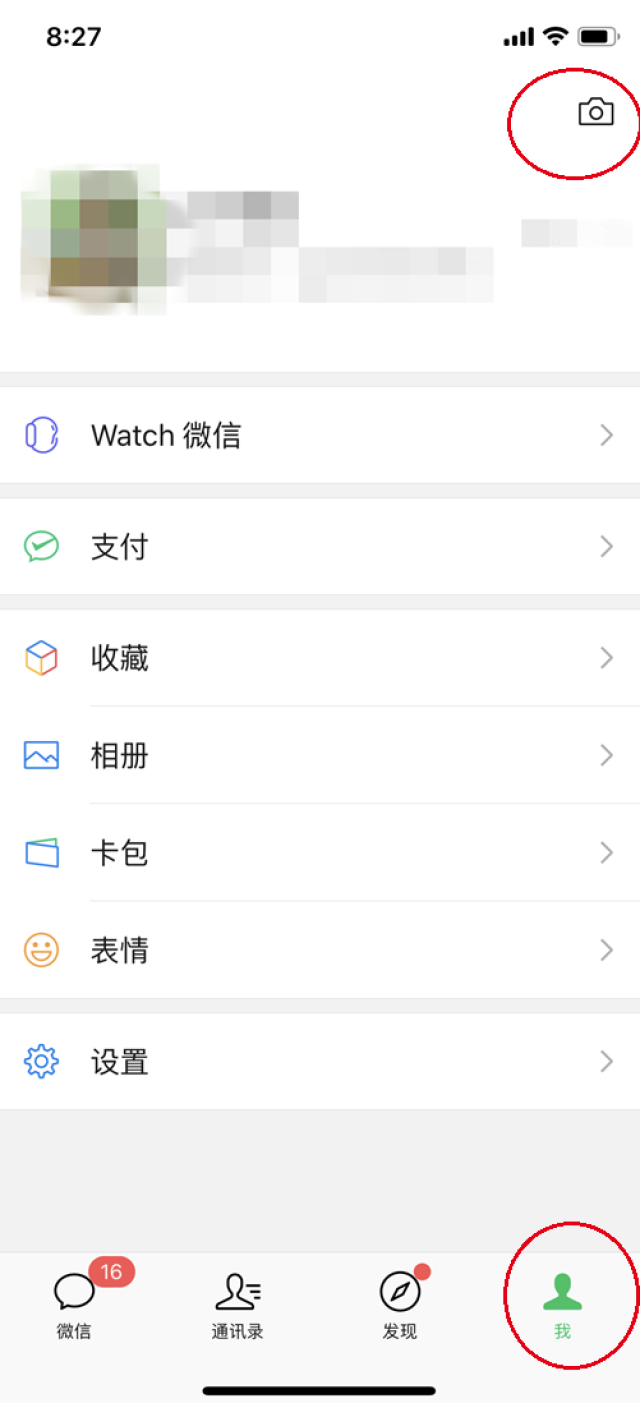
Task: Open 设置 settings
Action: (x=320, y=1061)
